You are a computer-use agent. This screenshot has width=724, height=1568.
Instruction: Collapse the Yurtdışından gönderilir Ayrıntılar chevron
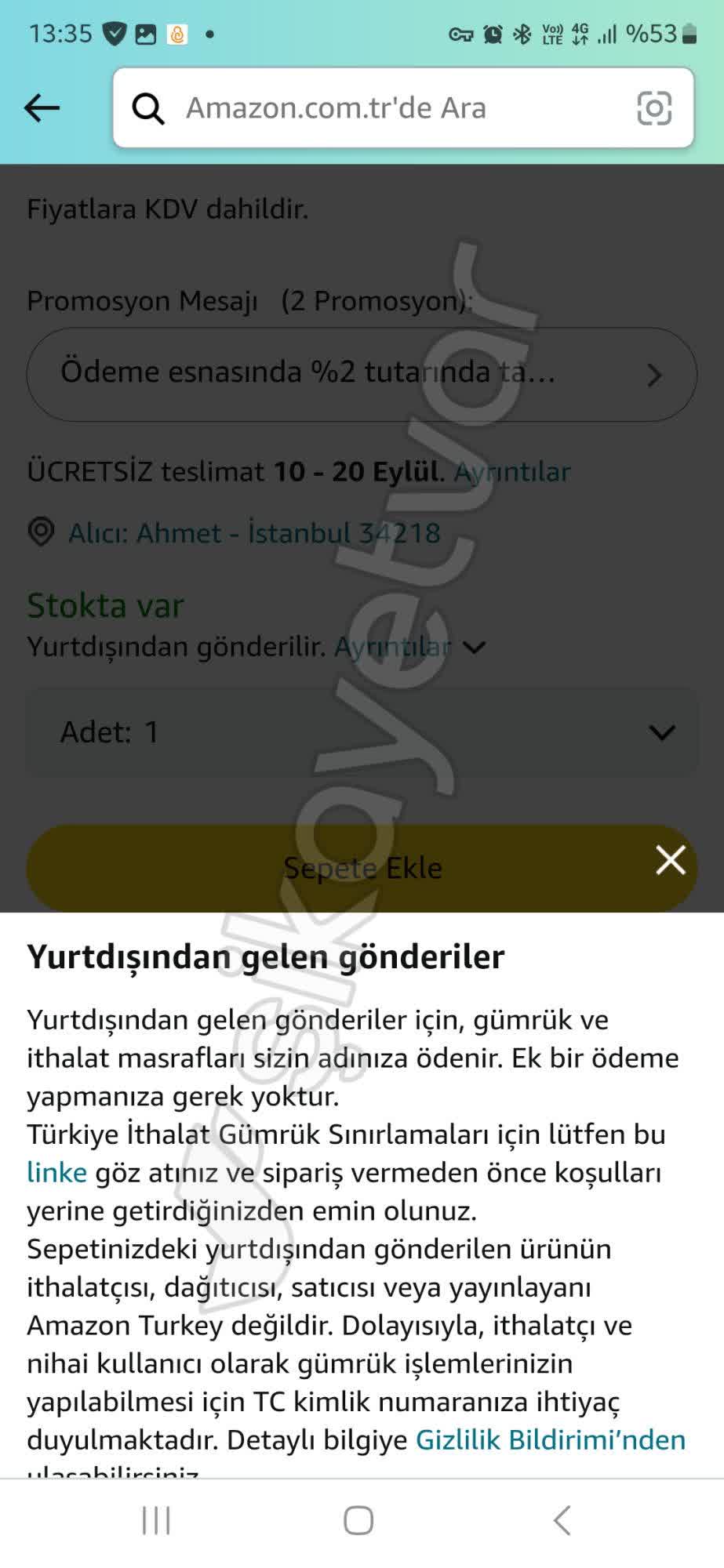474,648
